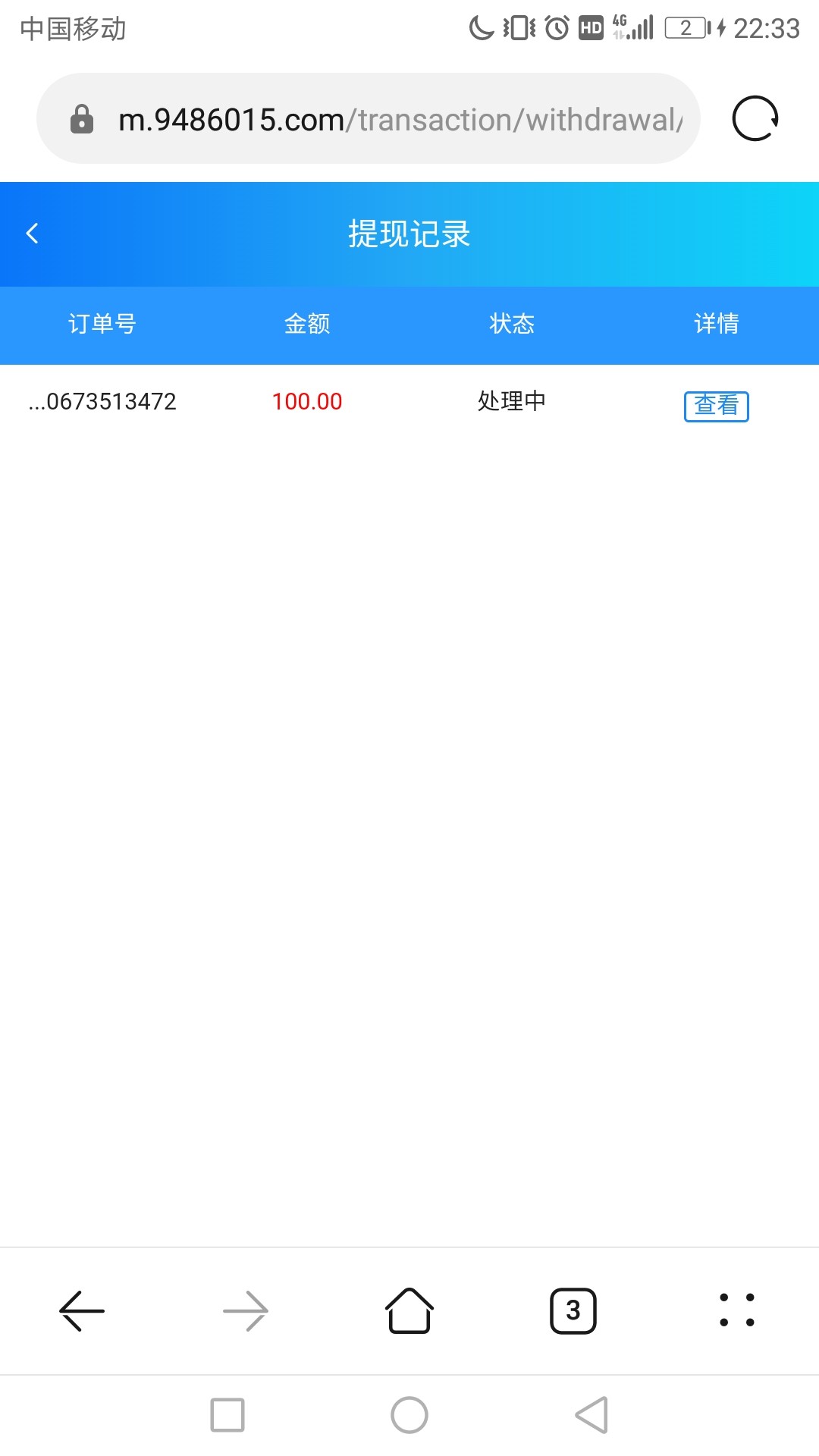Open the tab switcher showing 3 tabs

[573, 1310]
